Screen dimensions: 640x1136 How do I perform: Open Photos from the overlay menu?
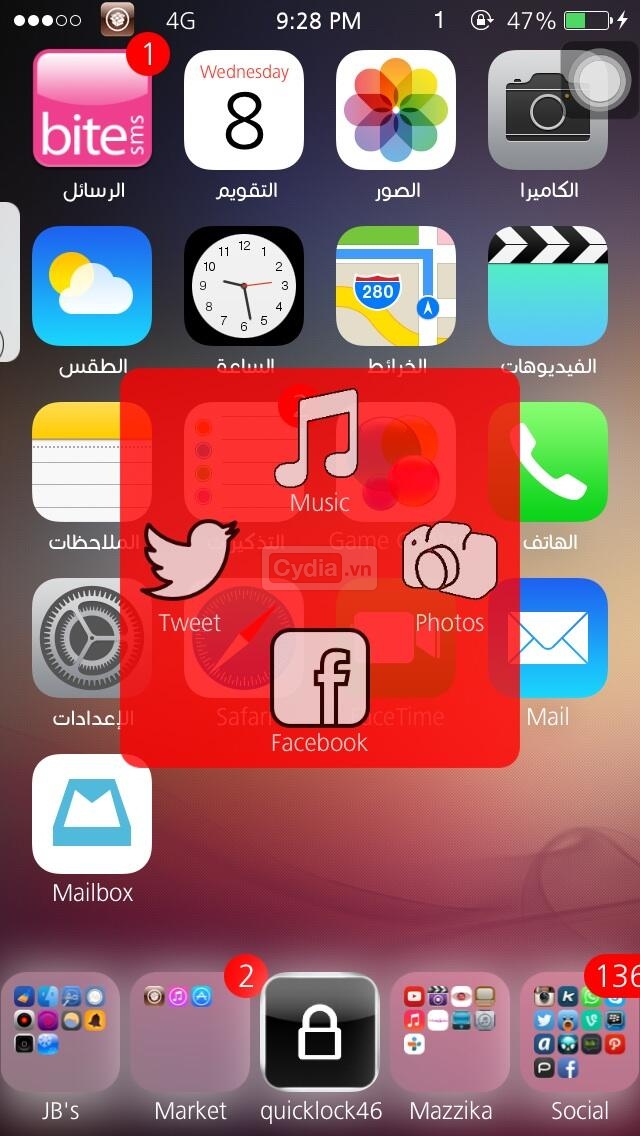449,562
